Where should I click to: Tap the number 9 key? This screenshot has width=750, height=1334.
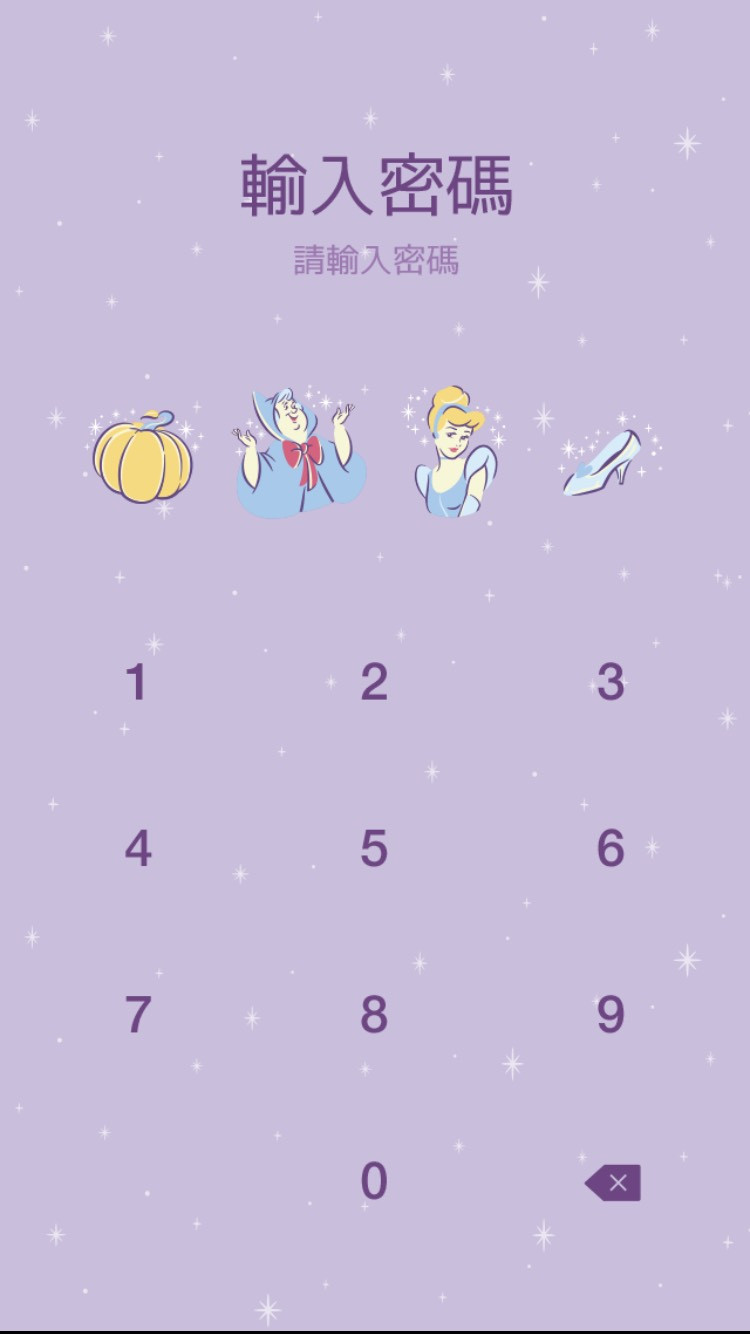click(x=610, y=1015)
